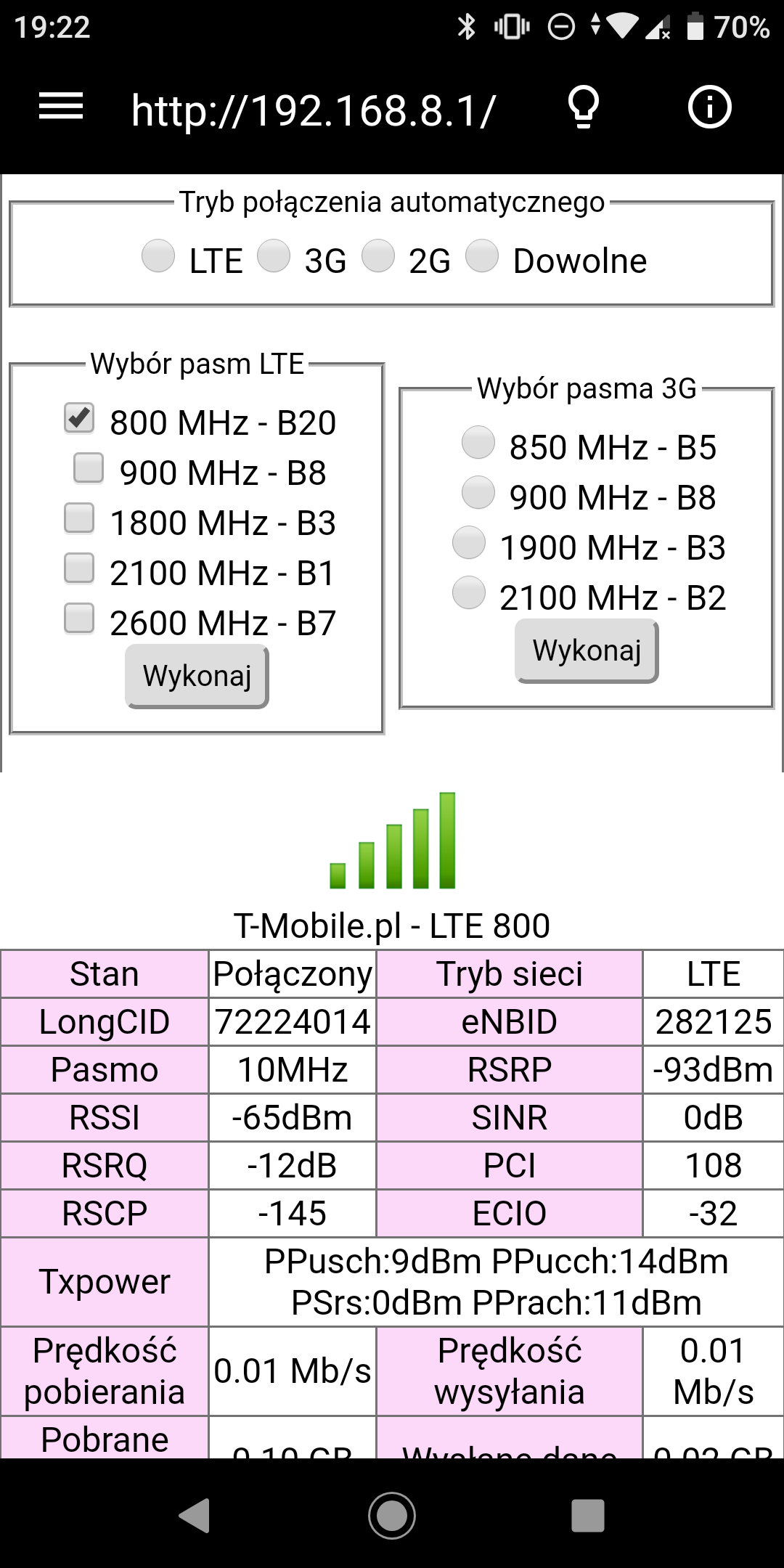
Task: Enable the 1800 MHz - B3 band
Action: tap(79, 518)
